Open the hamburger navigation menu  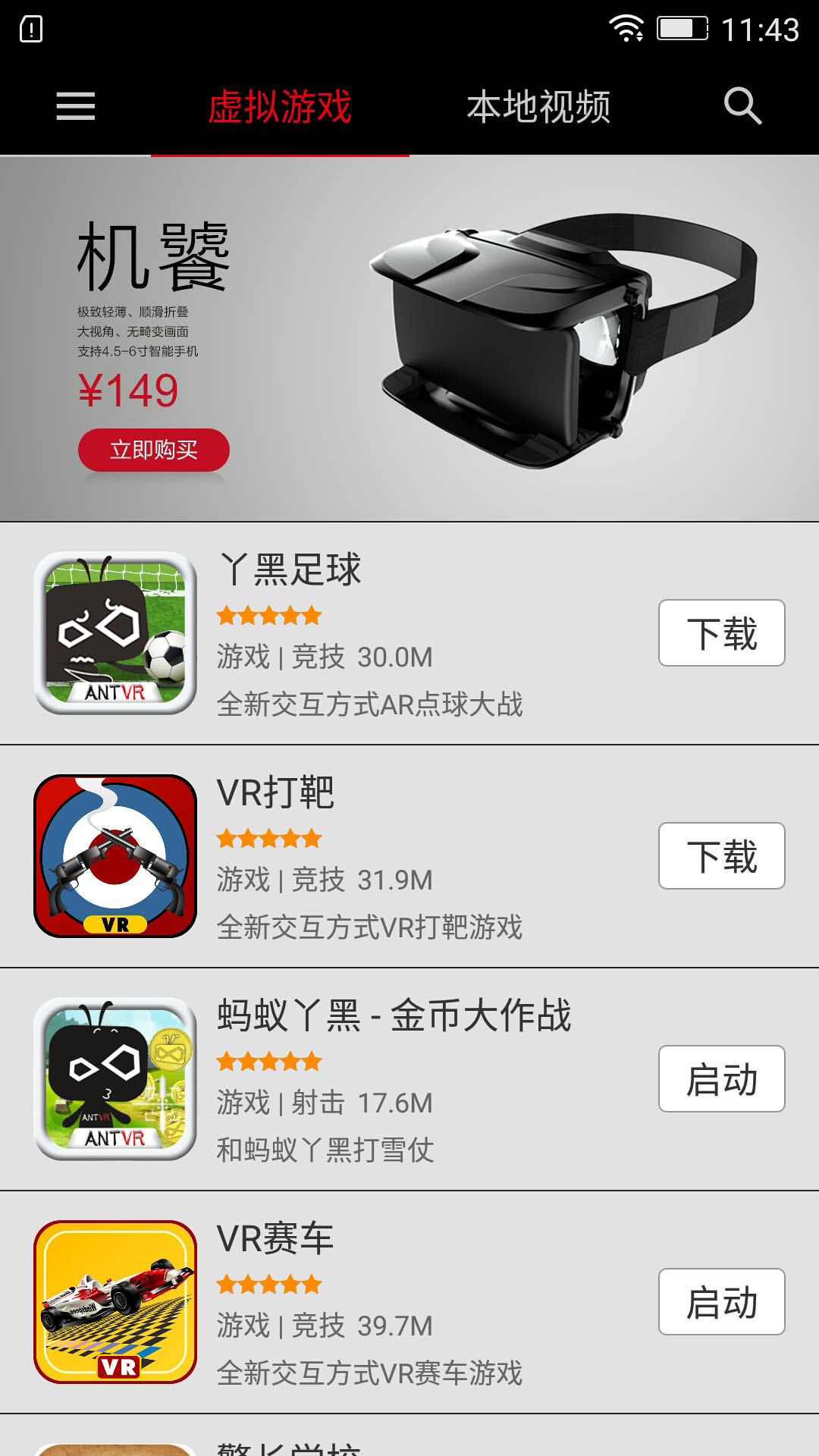[74, 106]
